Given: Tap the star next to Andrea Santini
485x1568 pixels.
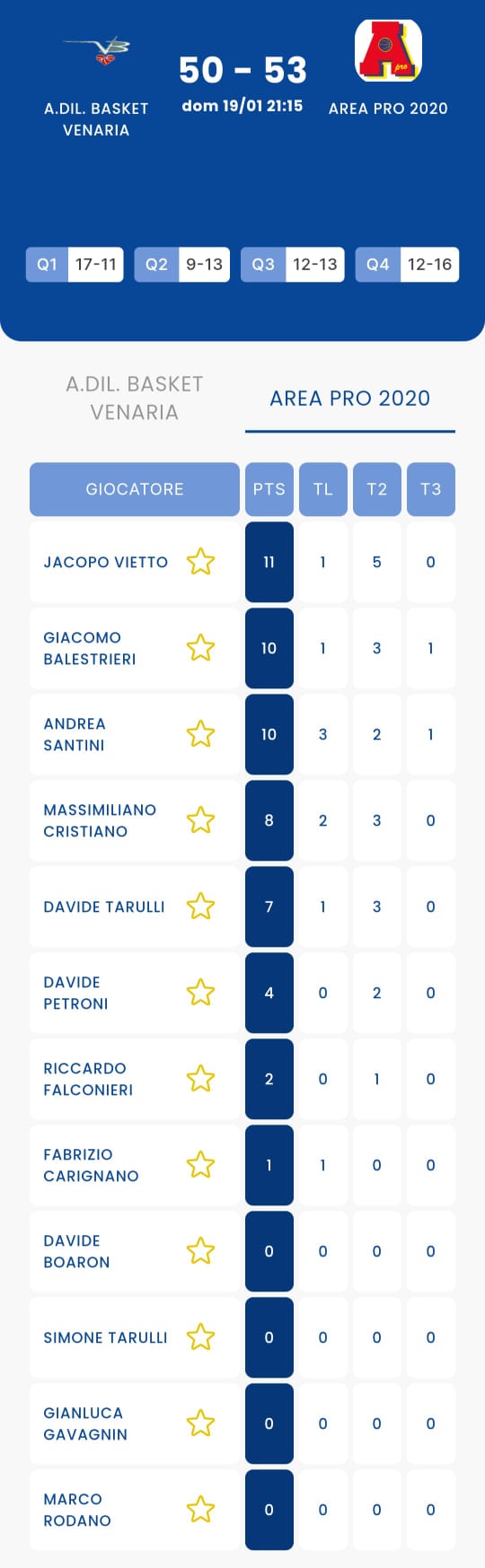Looking at the screenshot, I should pyautogui.click(x=200, y=734).
